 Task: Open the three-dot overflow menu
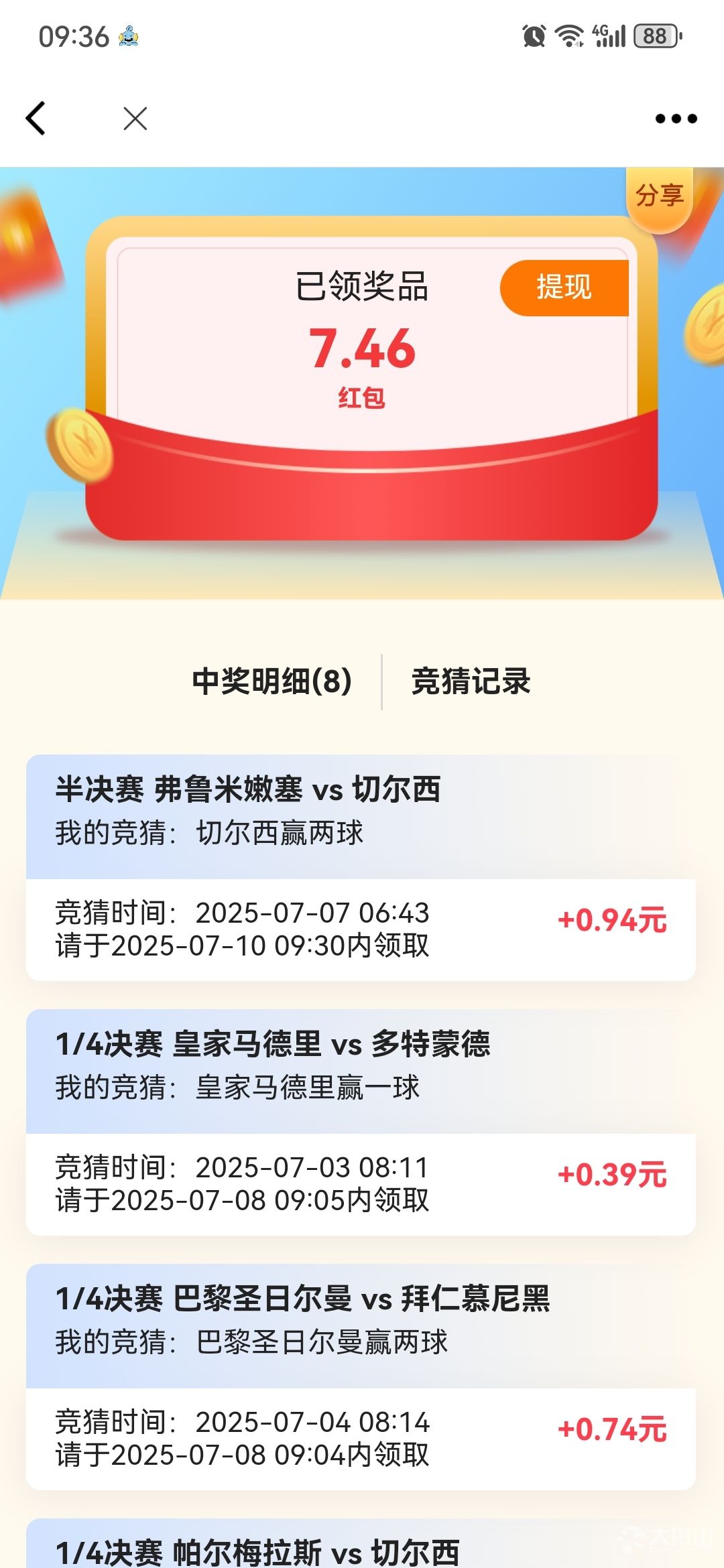coord(676,119)
